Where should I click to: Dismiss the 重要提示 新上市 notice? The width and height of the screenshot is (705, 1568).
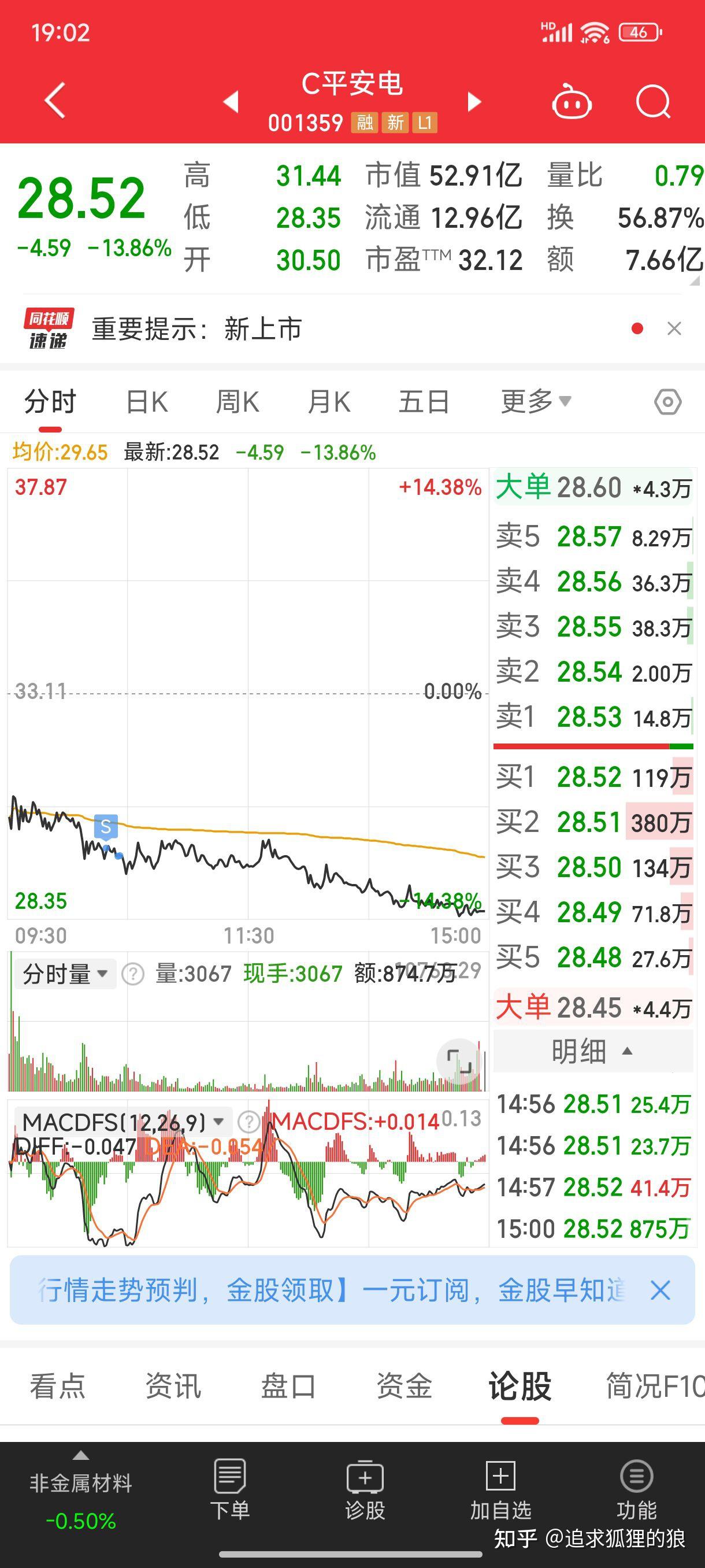(x=674, y=329)
